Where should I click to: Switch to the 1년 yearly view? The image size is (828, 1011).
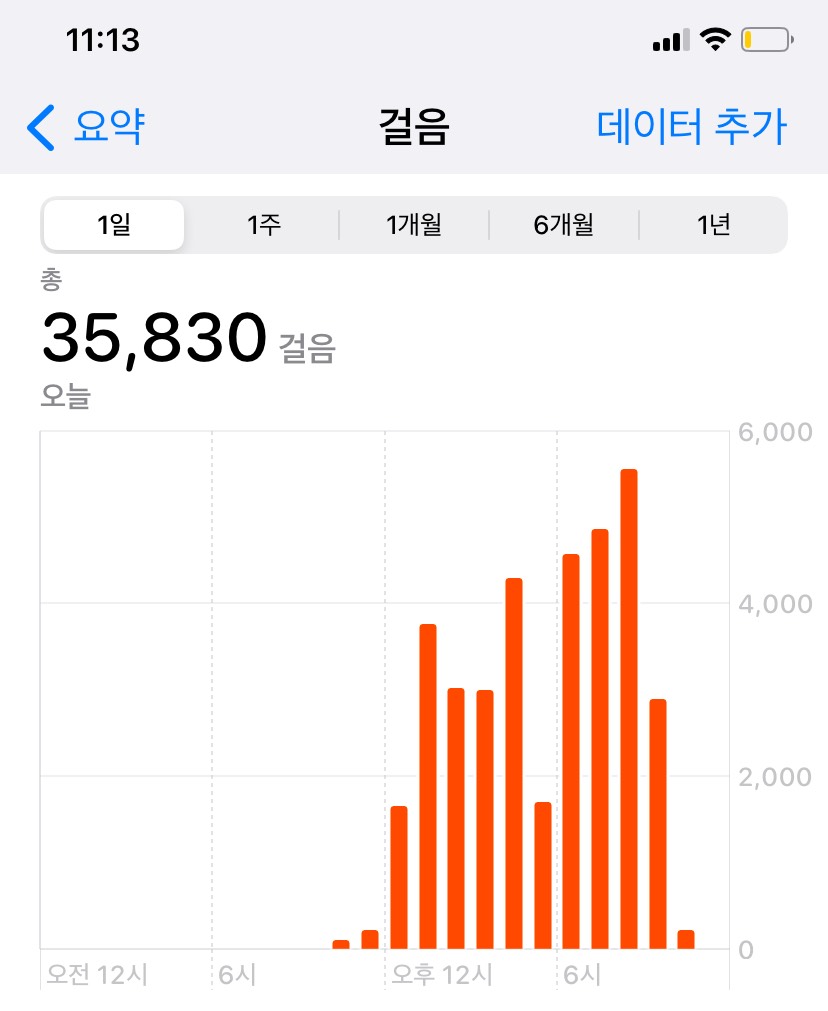[x=713, y=225]
